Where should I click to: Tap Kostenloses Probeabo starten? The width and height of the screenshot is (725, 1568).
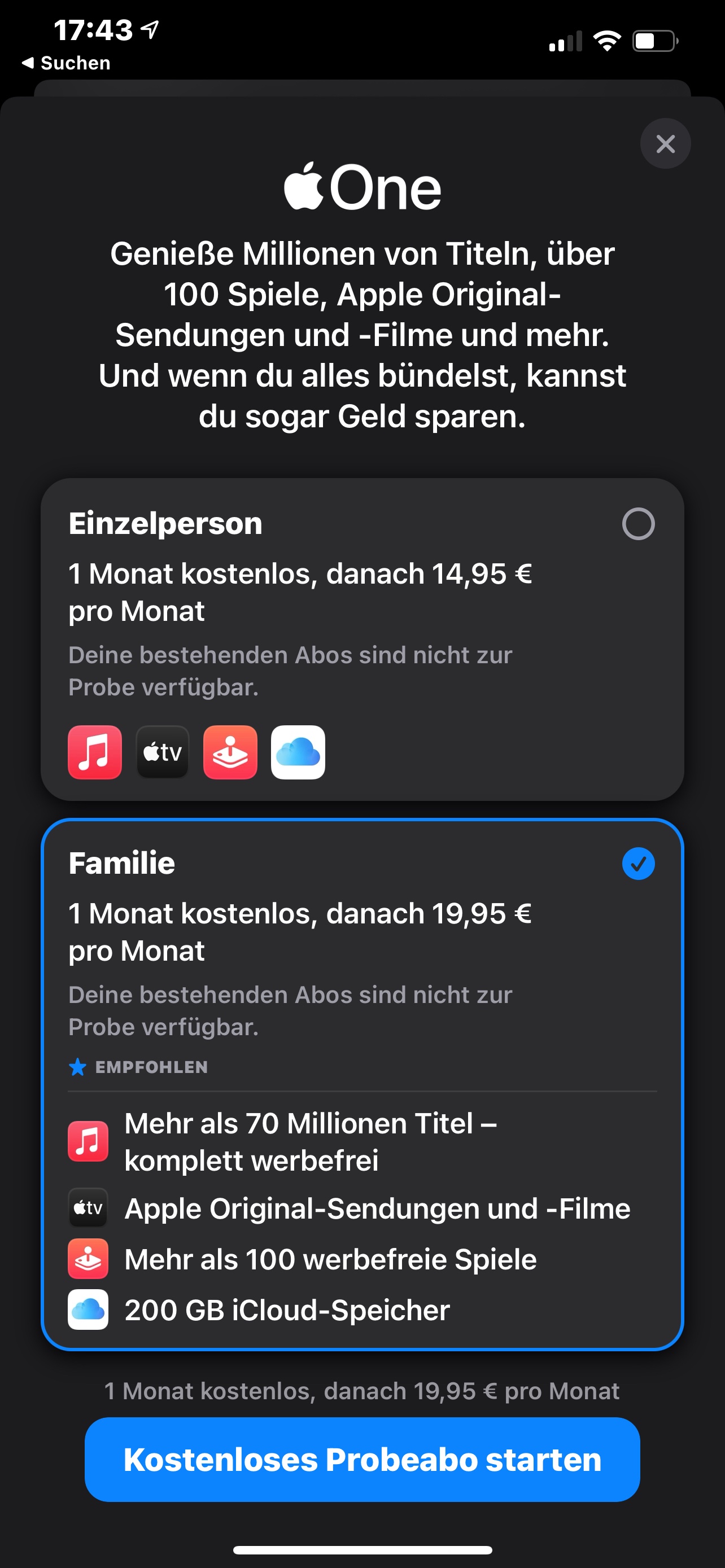362,1459
